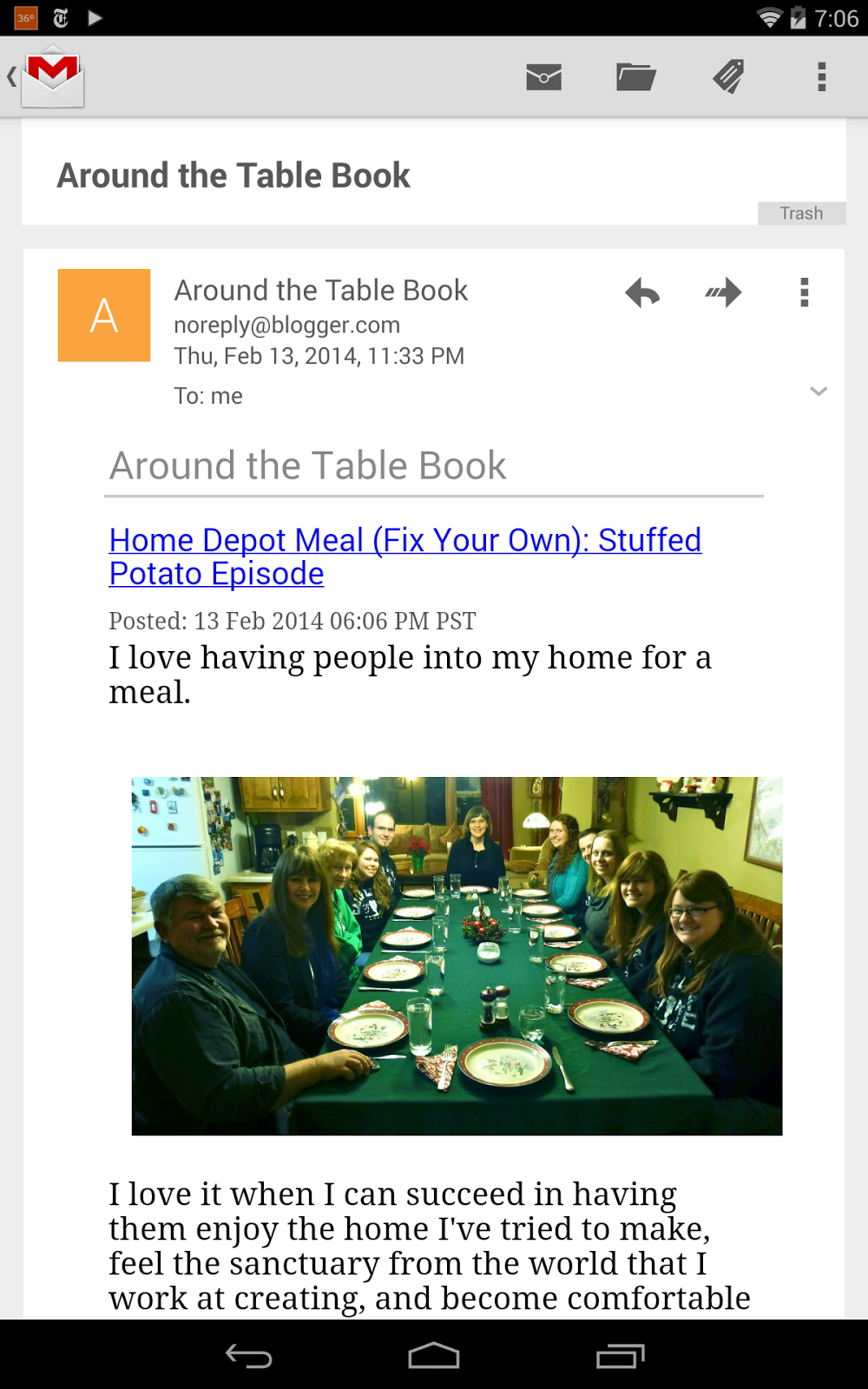Forward this email
The image size is (868, 1389).
[x=723, y=293]
